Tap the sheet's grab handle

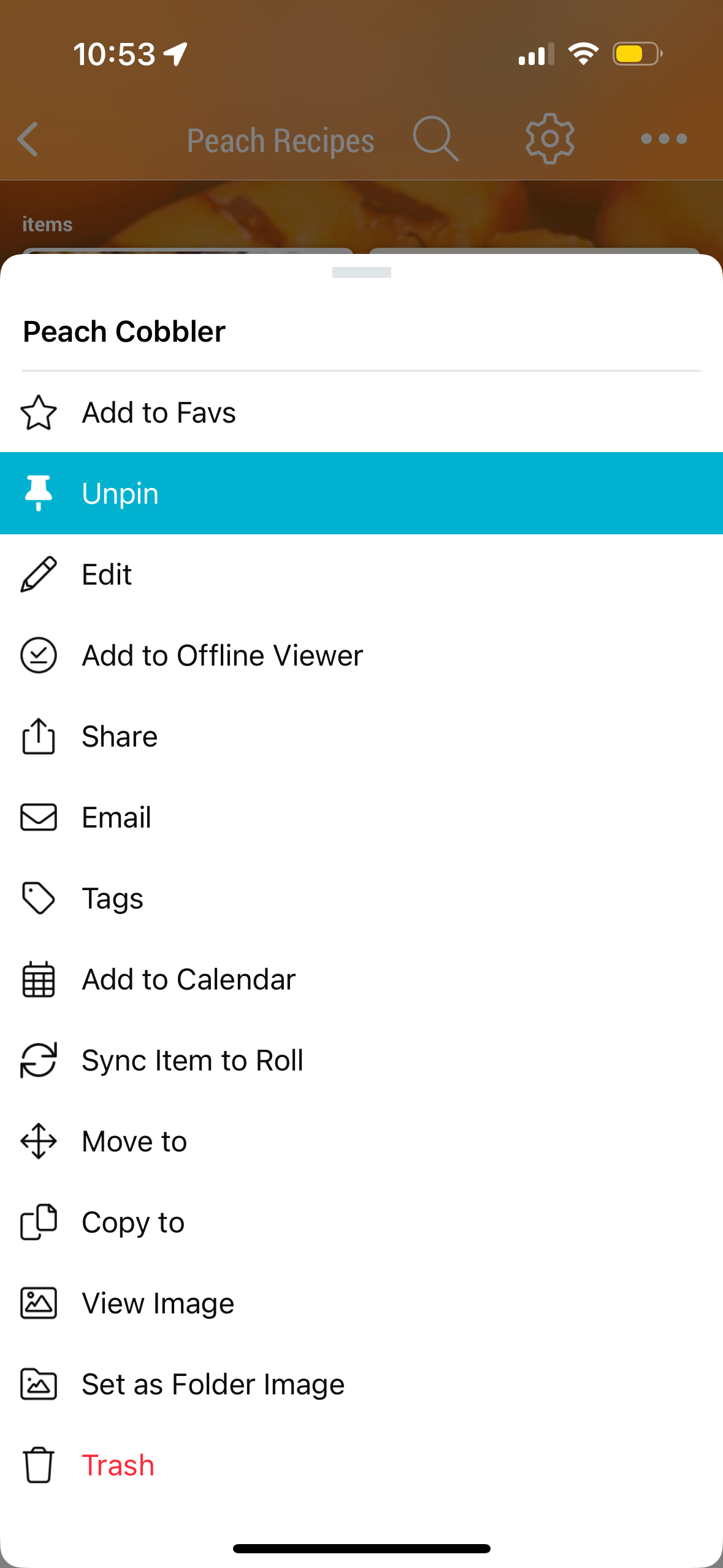[x=362, y=272]
